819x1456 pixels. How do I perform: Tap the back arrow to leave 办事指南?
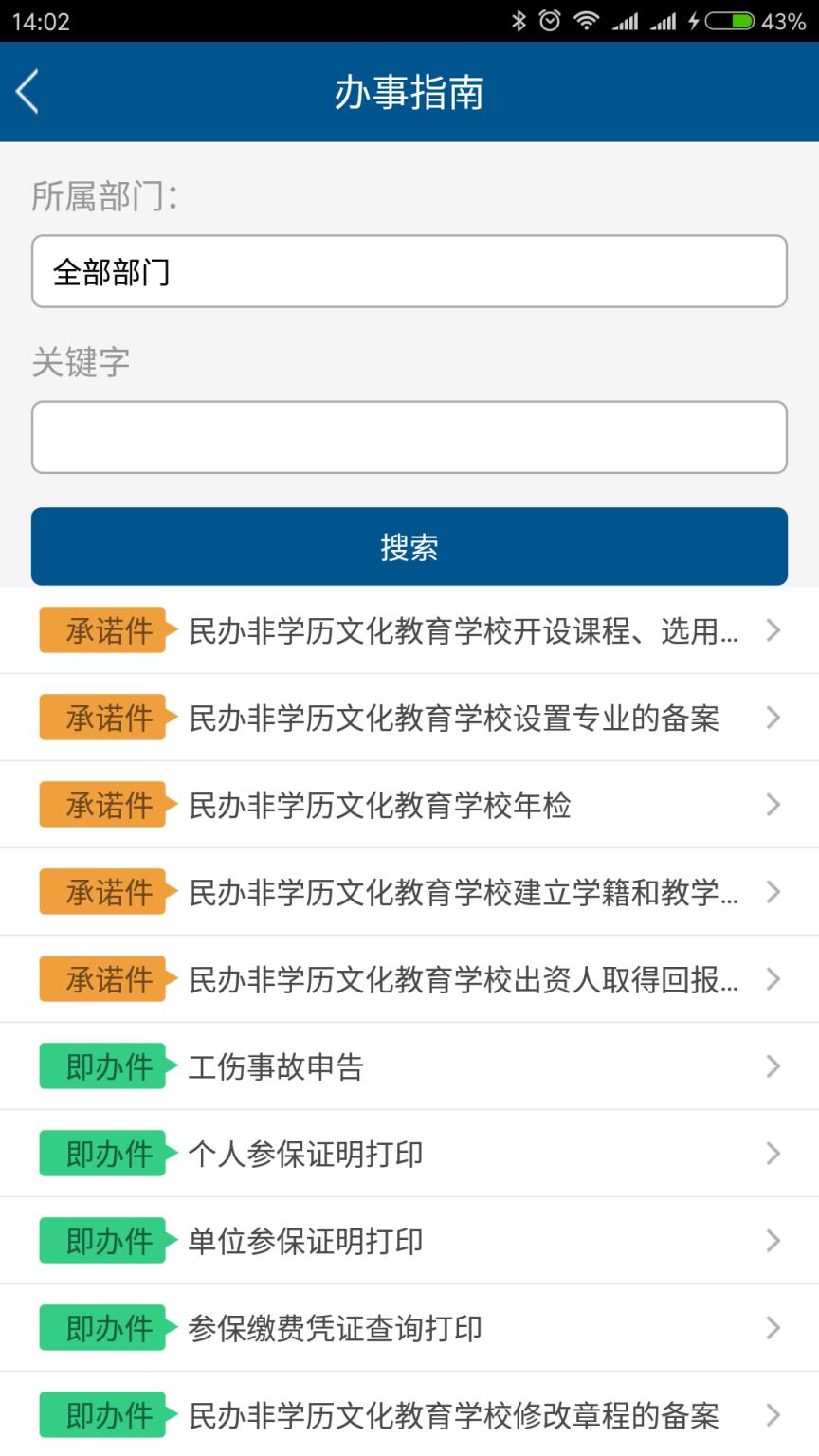tap(26, 92)
